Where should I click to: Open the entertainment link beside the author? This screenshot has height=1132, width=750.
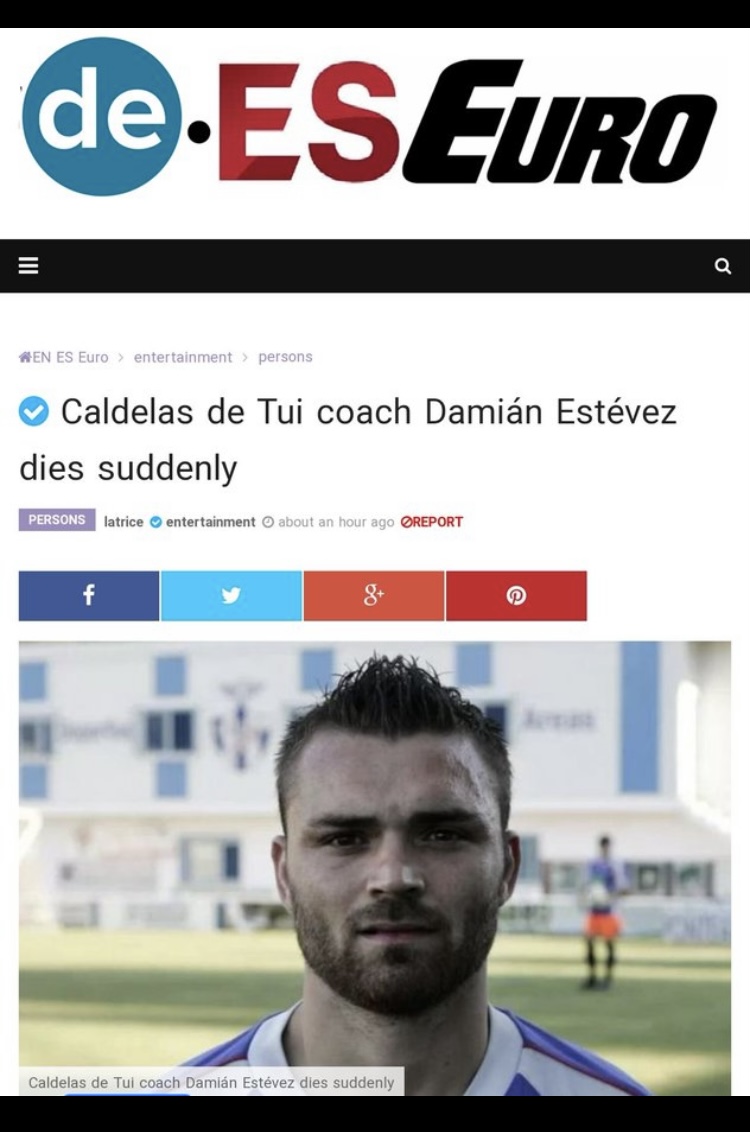210,522
